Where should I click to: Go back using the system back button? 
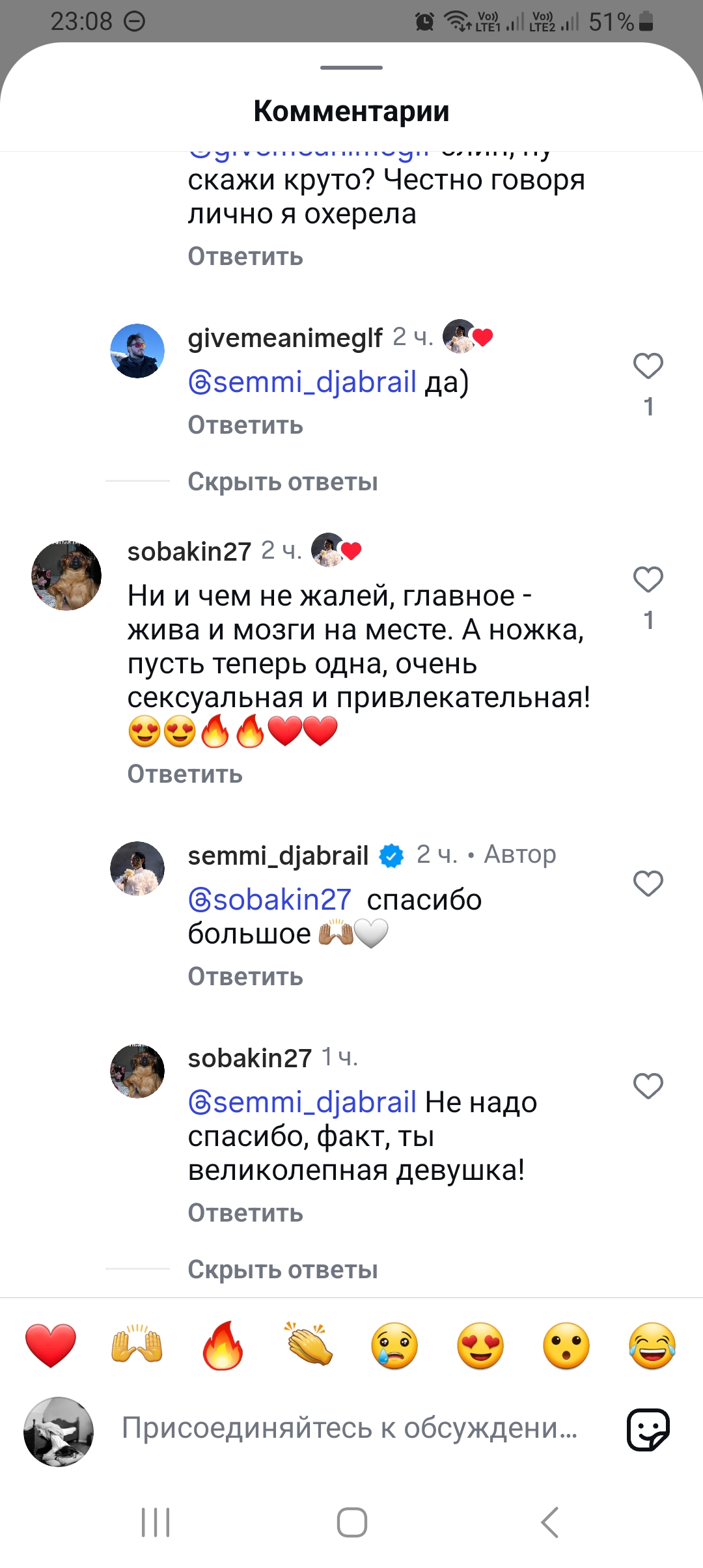(550, 1522)
